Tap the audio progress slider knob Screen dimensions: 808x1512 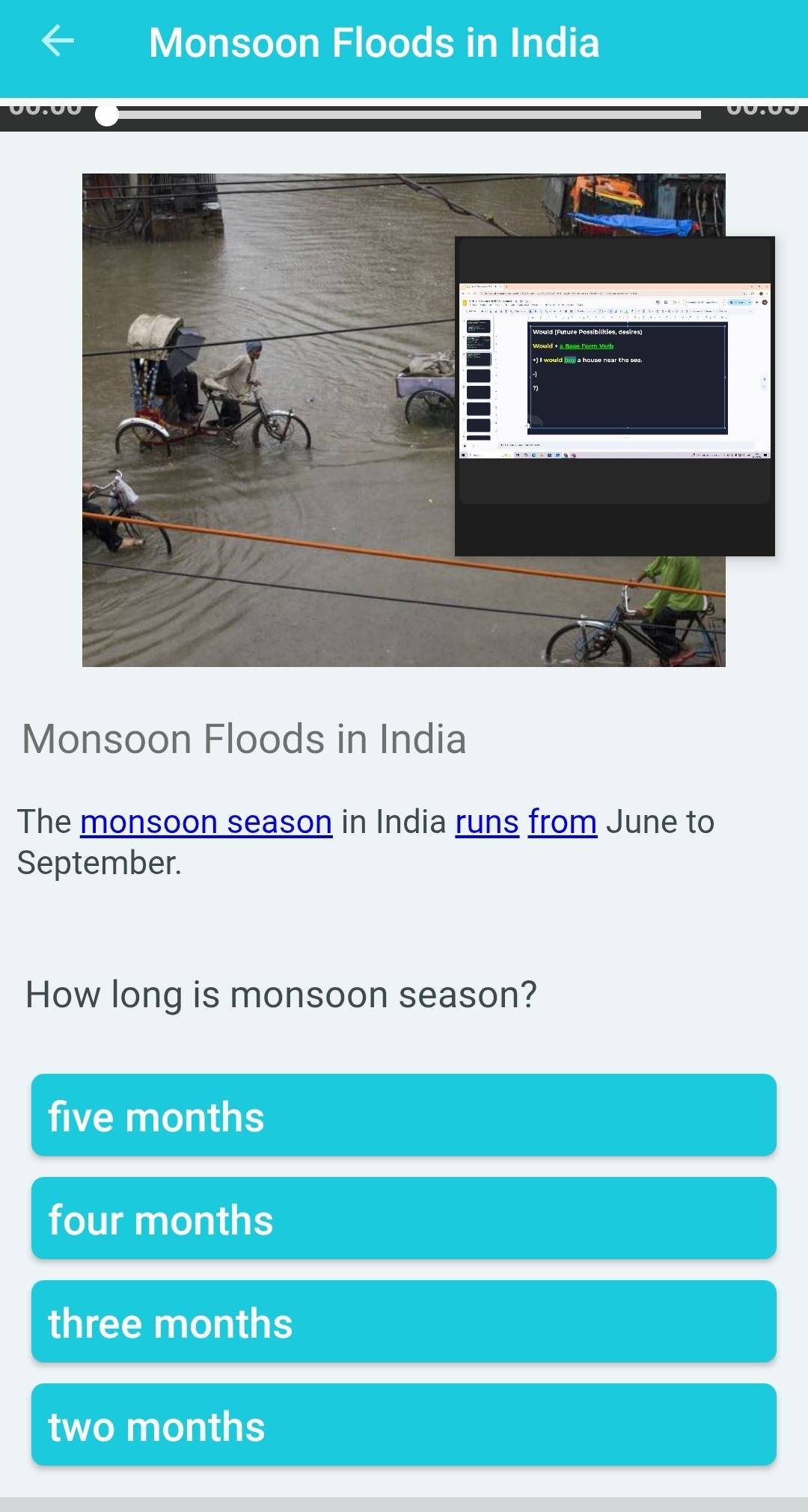(x=107, y=115)
